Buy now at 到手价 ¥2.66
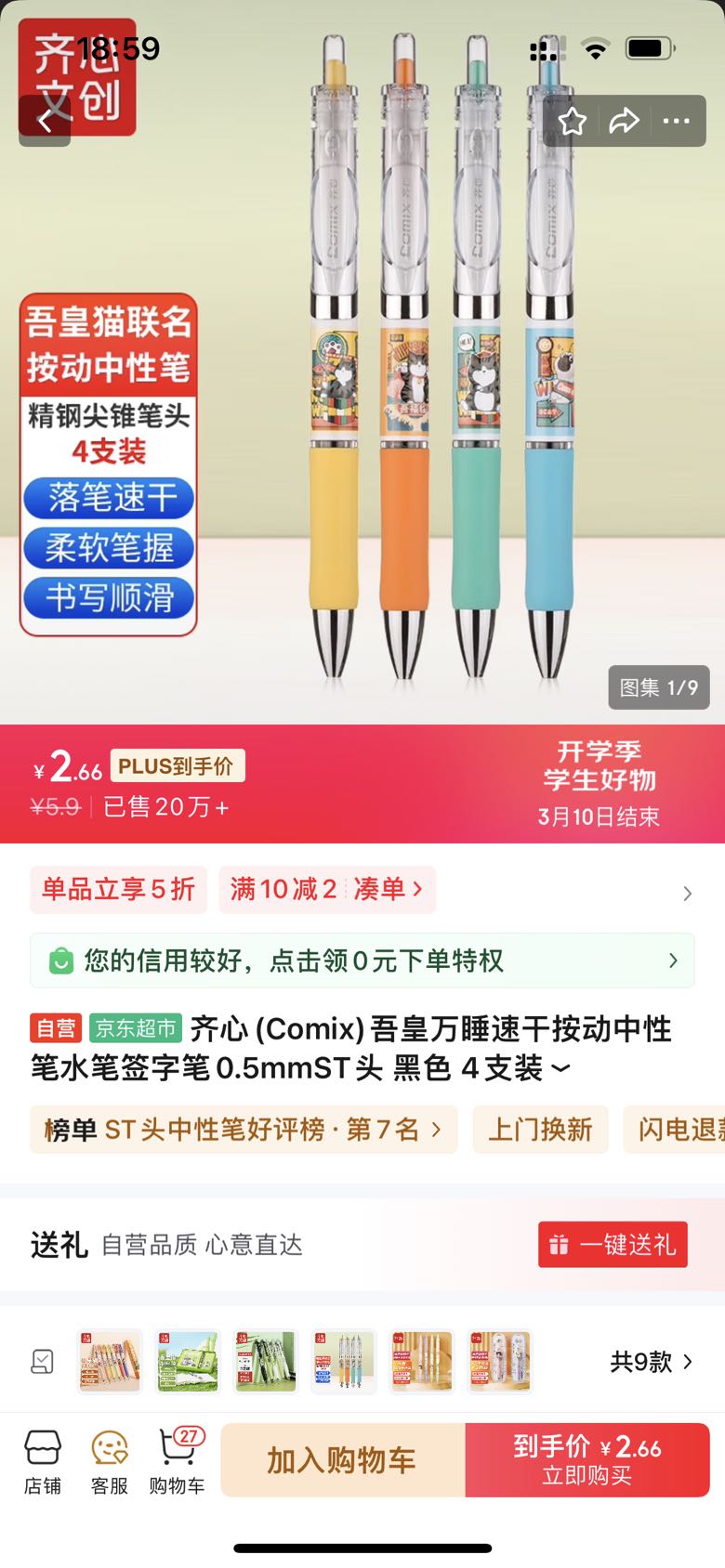 [x=587, y=1460]
